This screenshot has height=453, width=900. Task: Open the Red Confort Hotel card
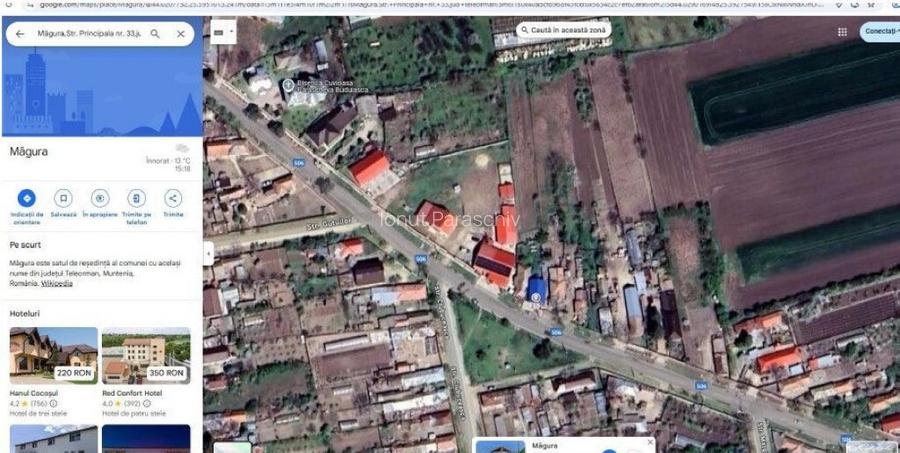click(145, 356)
